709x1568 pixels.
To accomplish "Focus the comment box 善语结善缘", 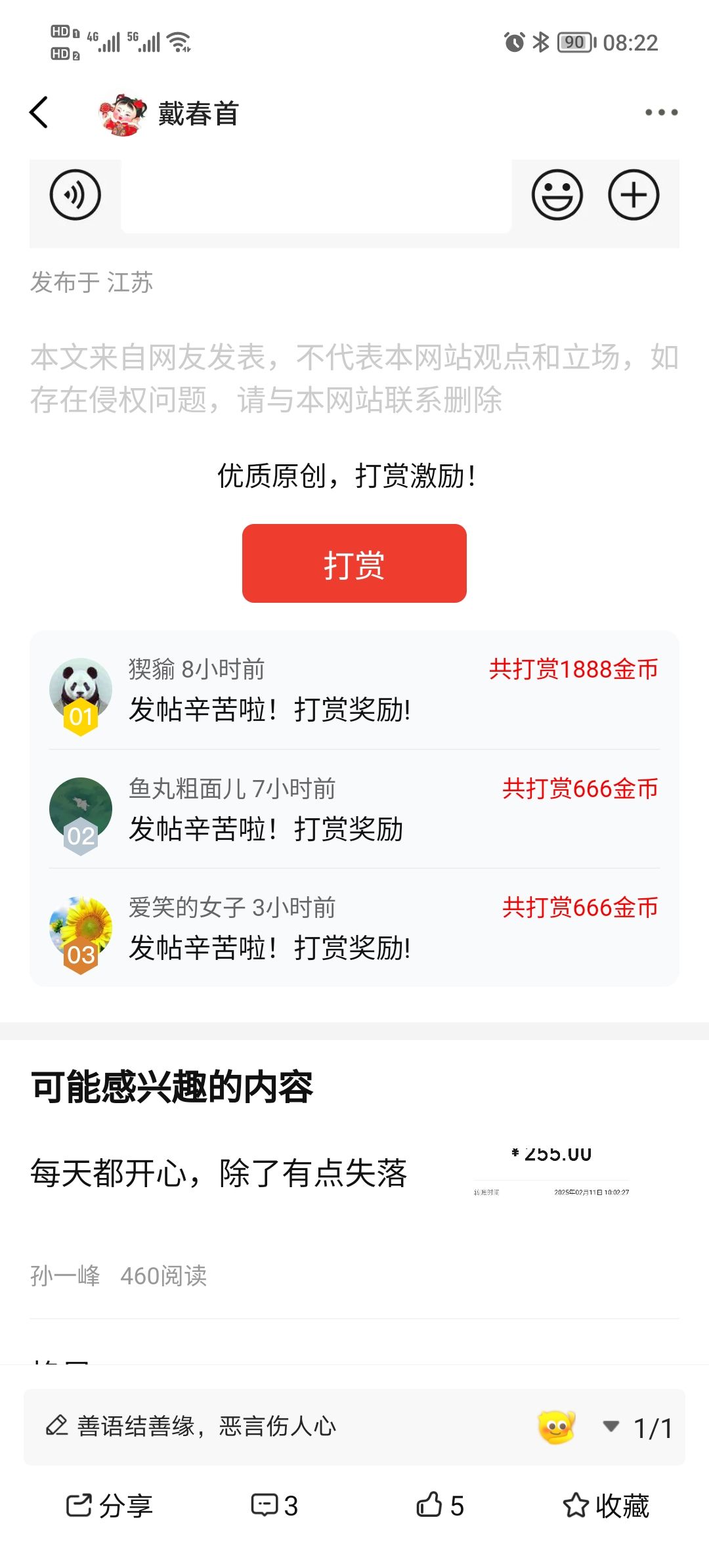I will [276, 1426].
